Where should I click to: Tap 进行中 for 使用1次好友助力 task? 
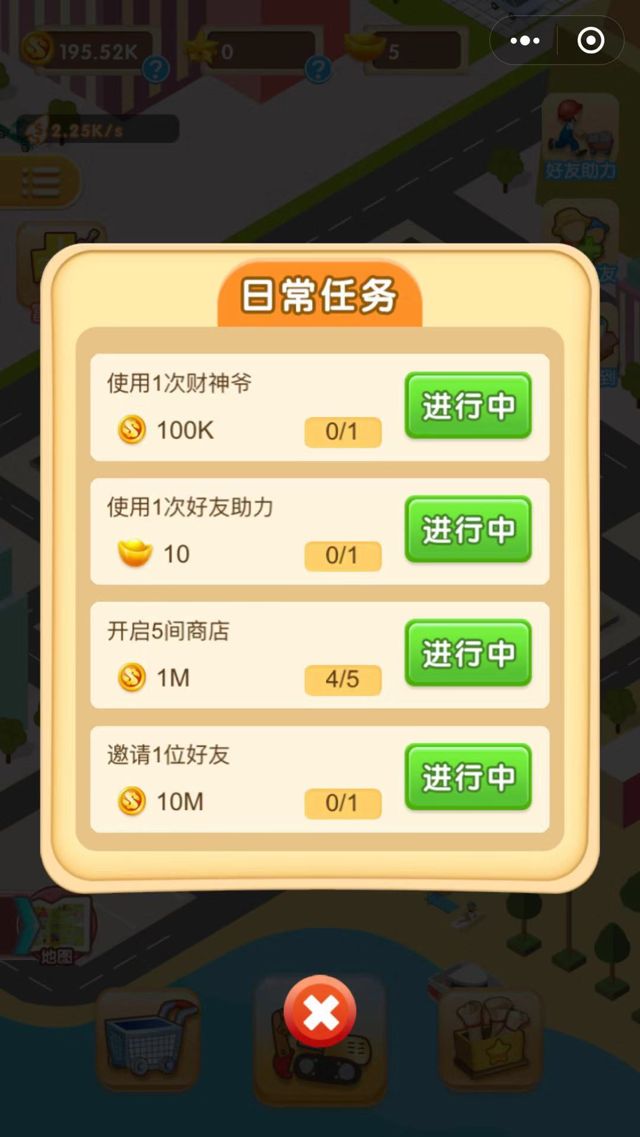coord(467,530)
